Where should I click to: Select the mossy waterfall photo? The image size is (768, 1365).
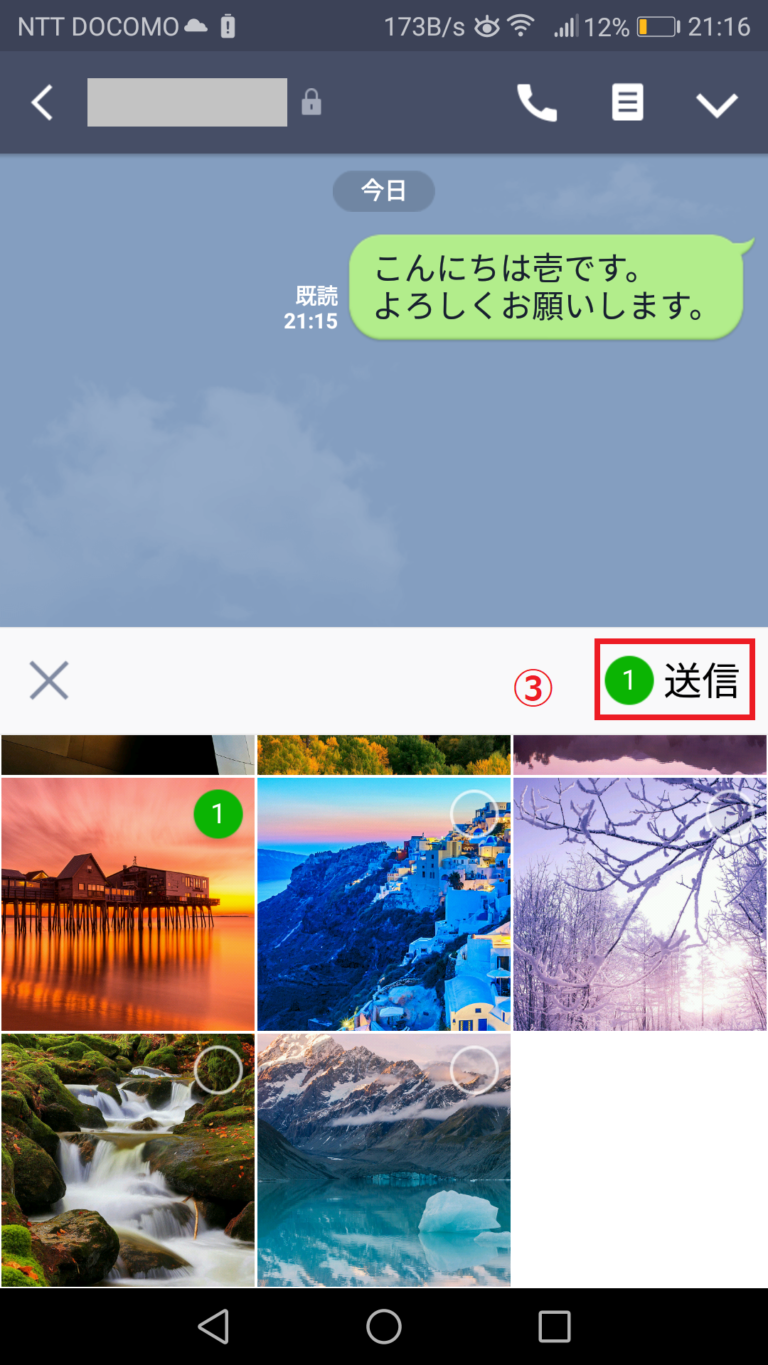click(x=218, y=1070)
